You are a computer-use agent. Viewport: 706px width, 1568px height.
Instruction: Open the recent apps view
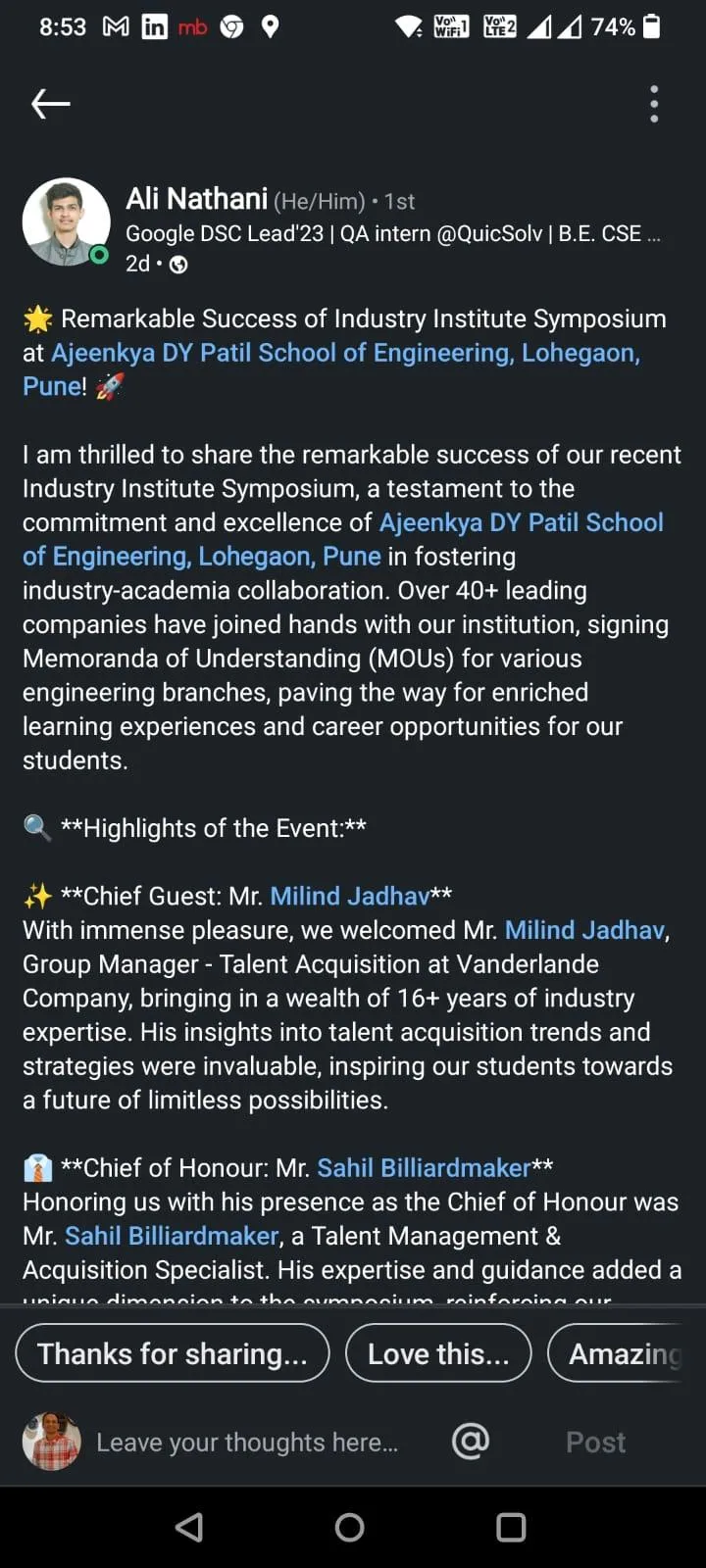point(511,1527)
